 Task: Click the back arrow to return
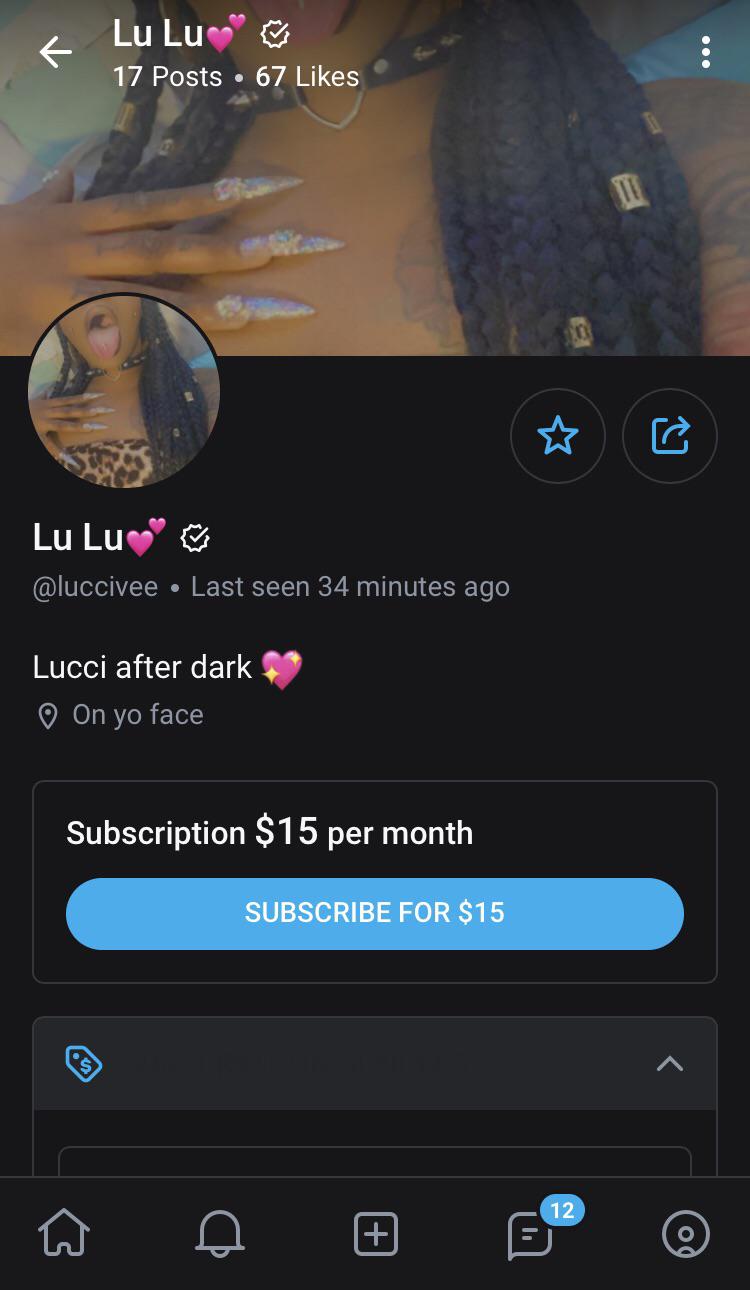click(x=55, y=52)
